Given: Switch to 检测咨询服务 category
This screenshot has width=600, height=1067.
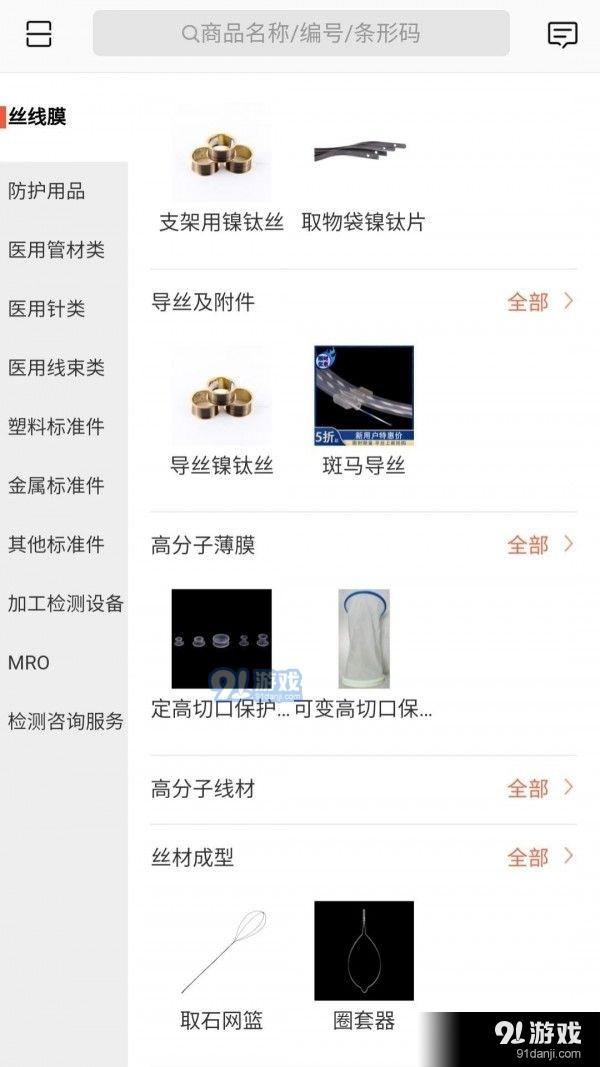Looking at the screenshot, I should (65, 721).
